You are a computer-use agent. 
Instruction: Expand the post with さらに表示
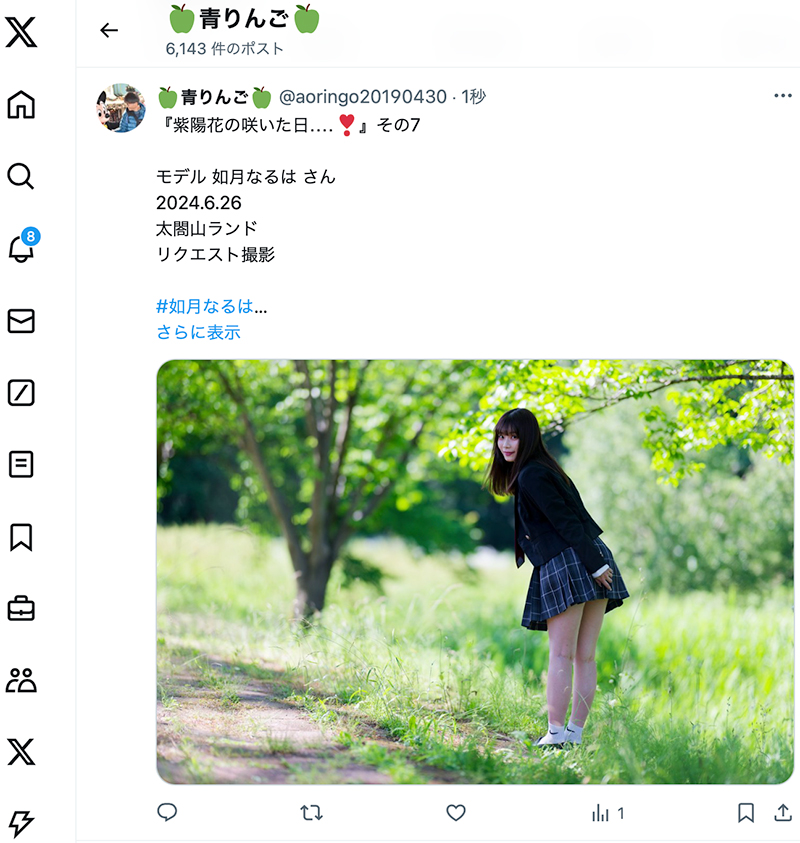[198, 332]
